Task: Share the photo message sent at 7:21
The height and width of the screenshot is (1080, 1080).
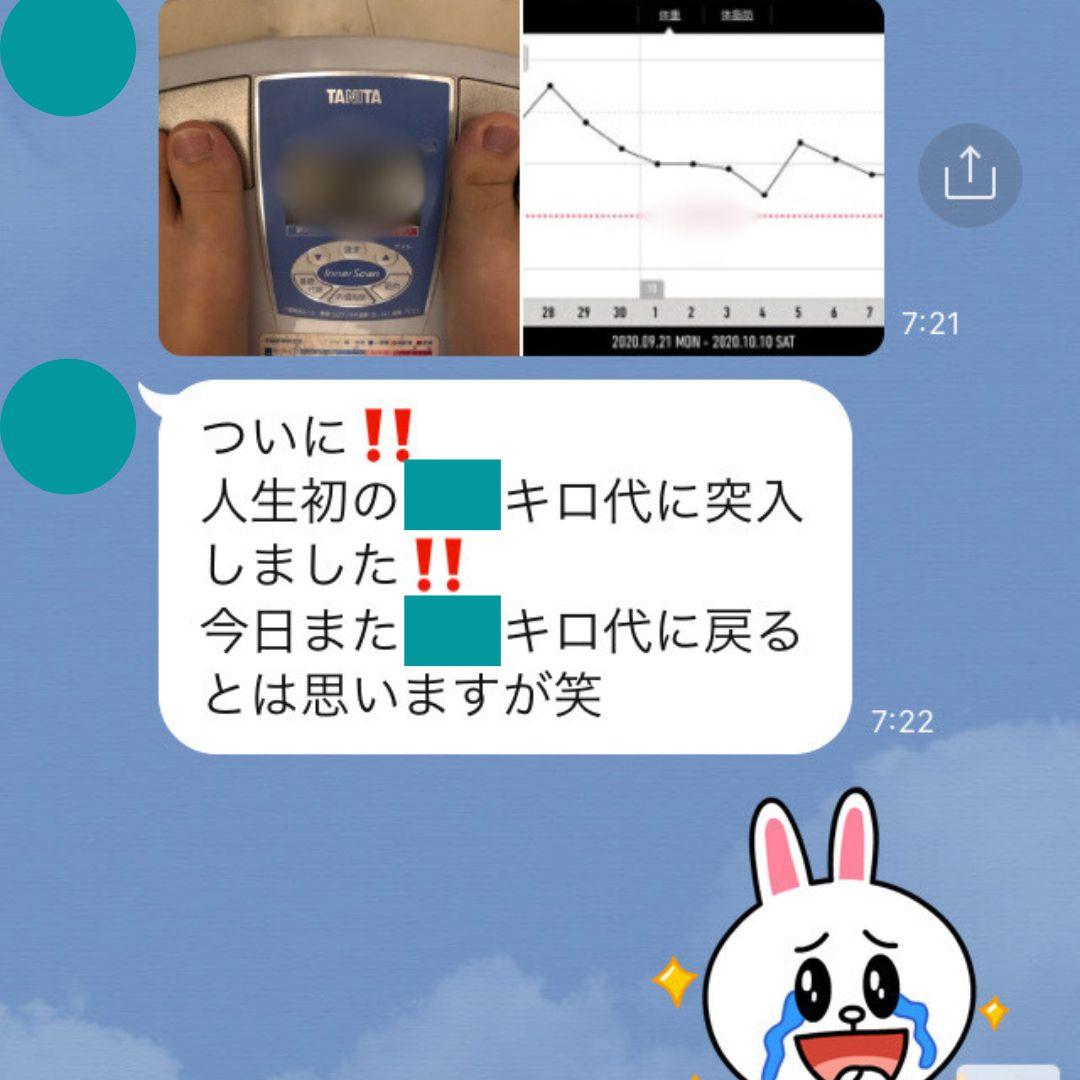Action: click(969, 175)
